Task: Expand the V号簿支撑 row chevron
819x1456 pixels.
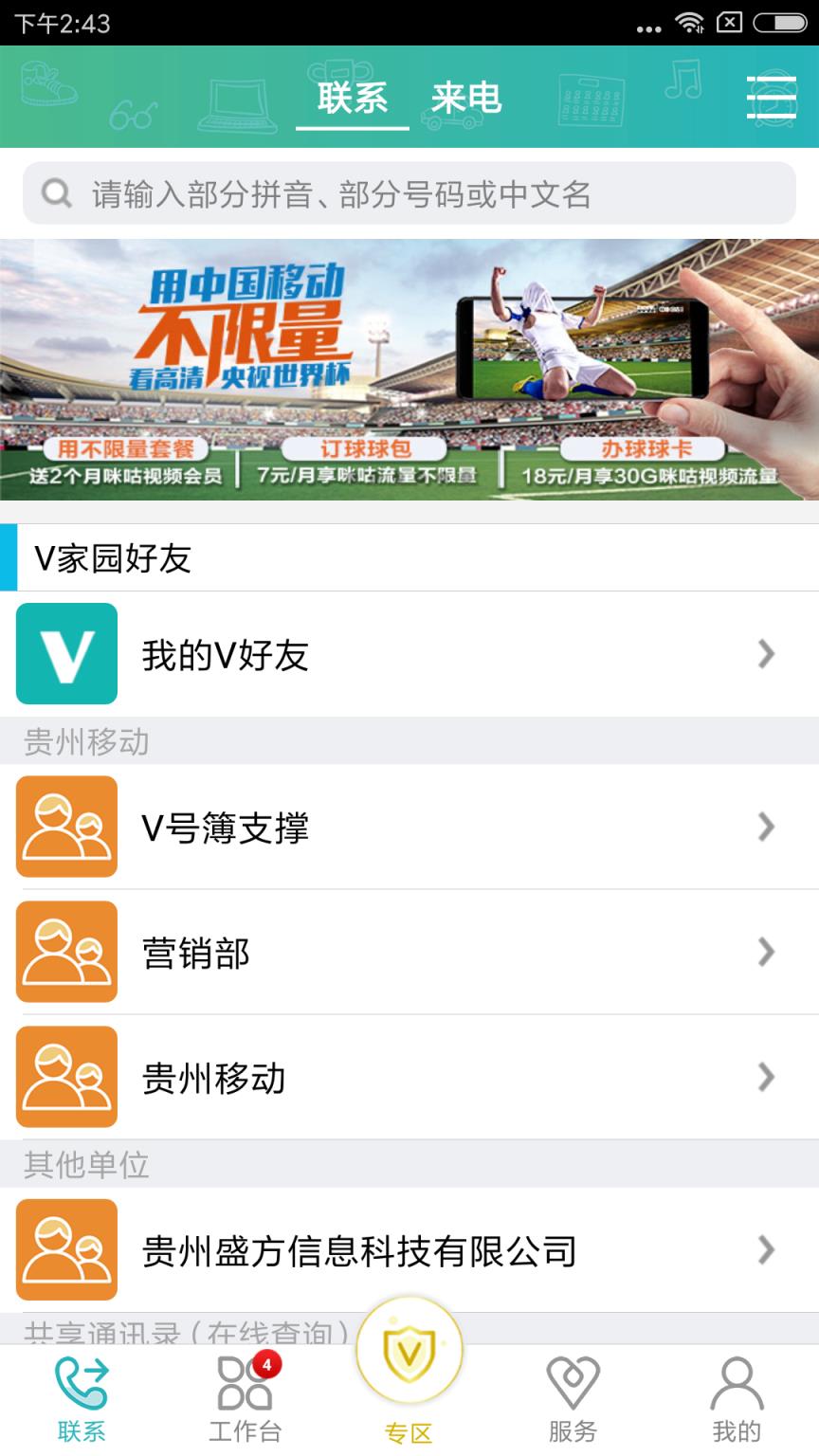Action: (766, 826)
